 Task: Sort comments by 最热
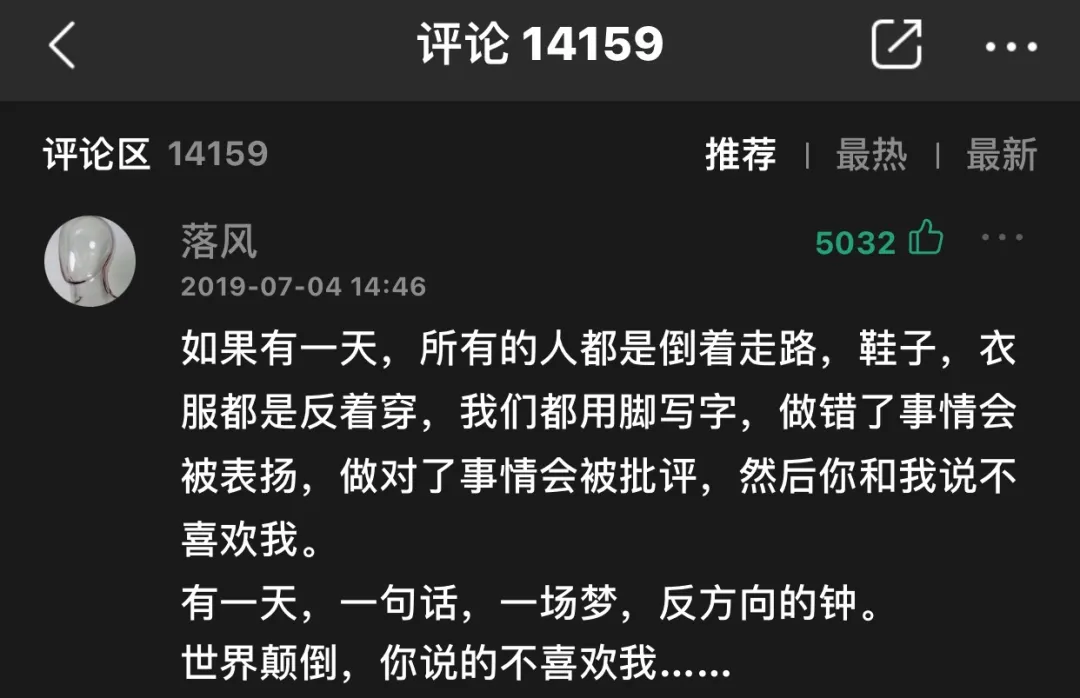coord(871,155)
